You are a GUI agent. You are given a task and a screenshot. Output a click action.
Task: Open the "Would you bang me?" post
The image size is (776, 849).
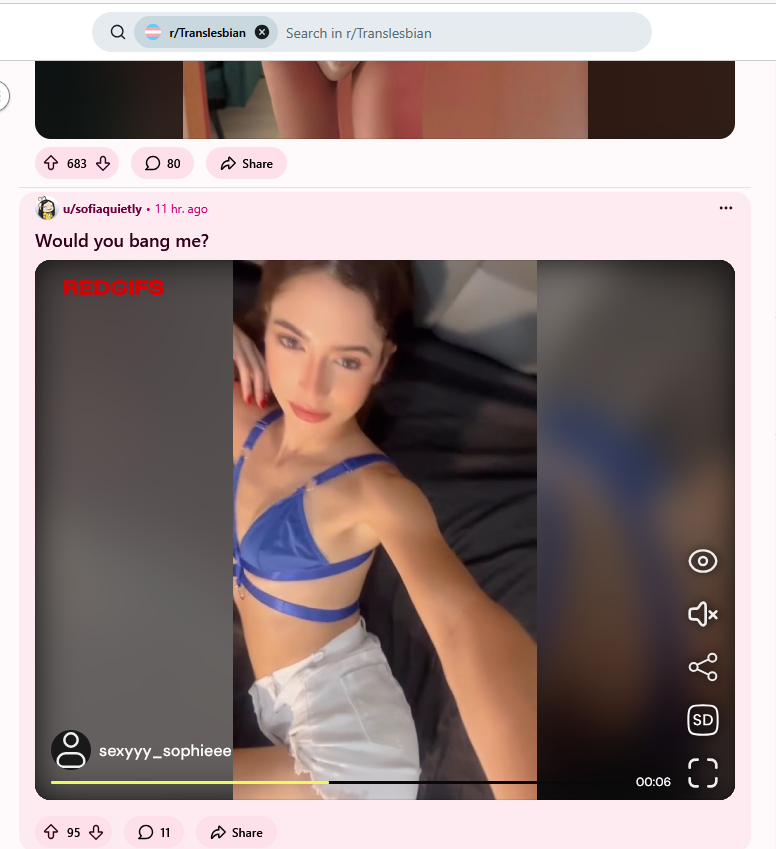coord(122,241)
